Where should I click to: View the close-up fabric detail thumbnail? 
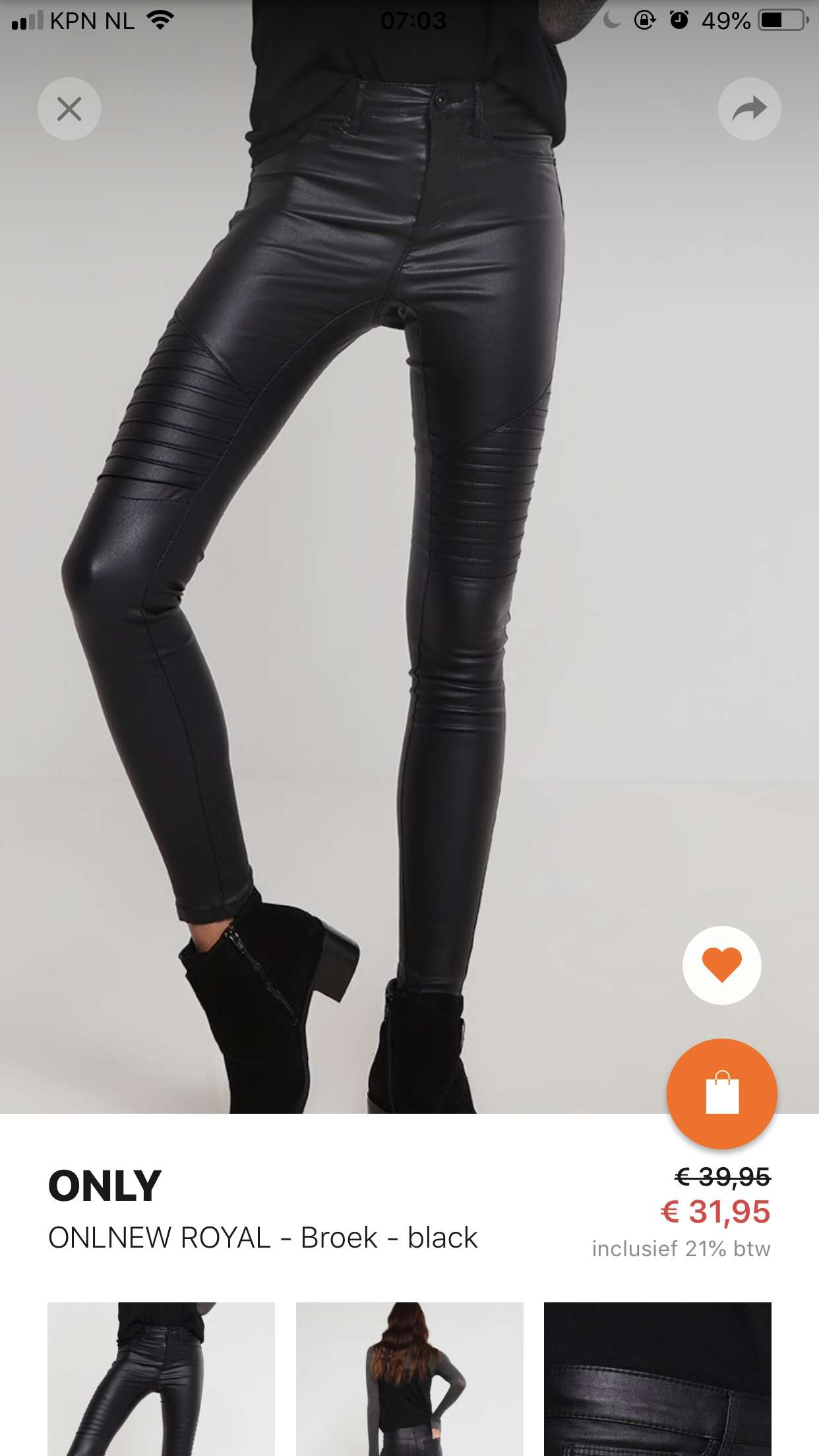point(657,1379)
